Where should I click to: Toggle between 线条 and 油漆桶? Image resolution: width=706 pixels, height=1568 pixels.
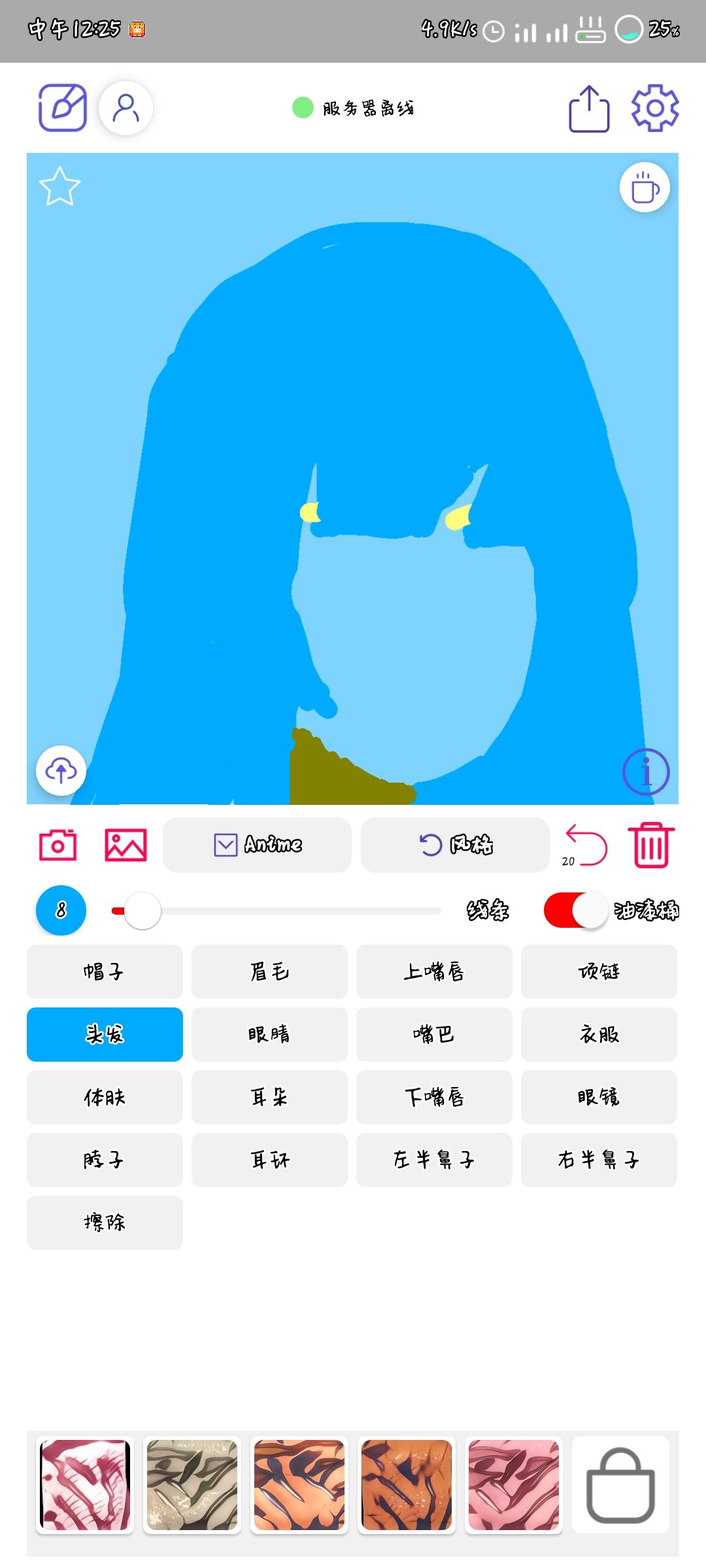coord(575,910)
